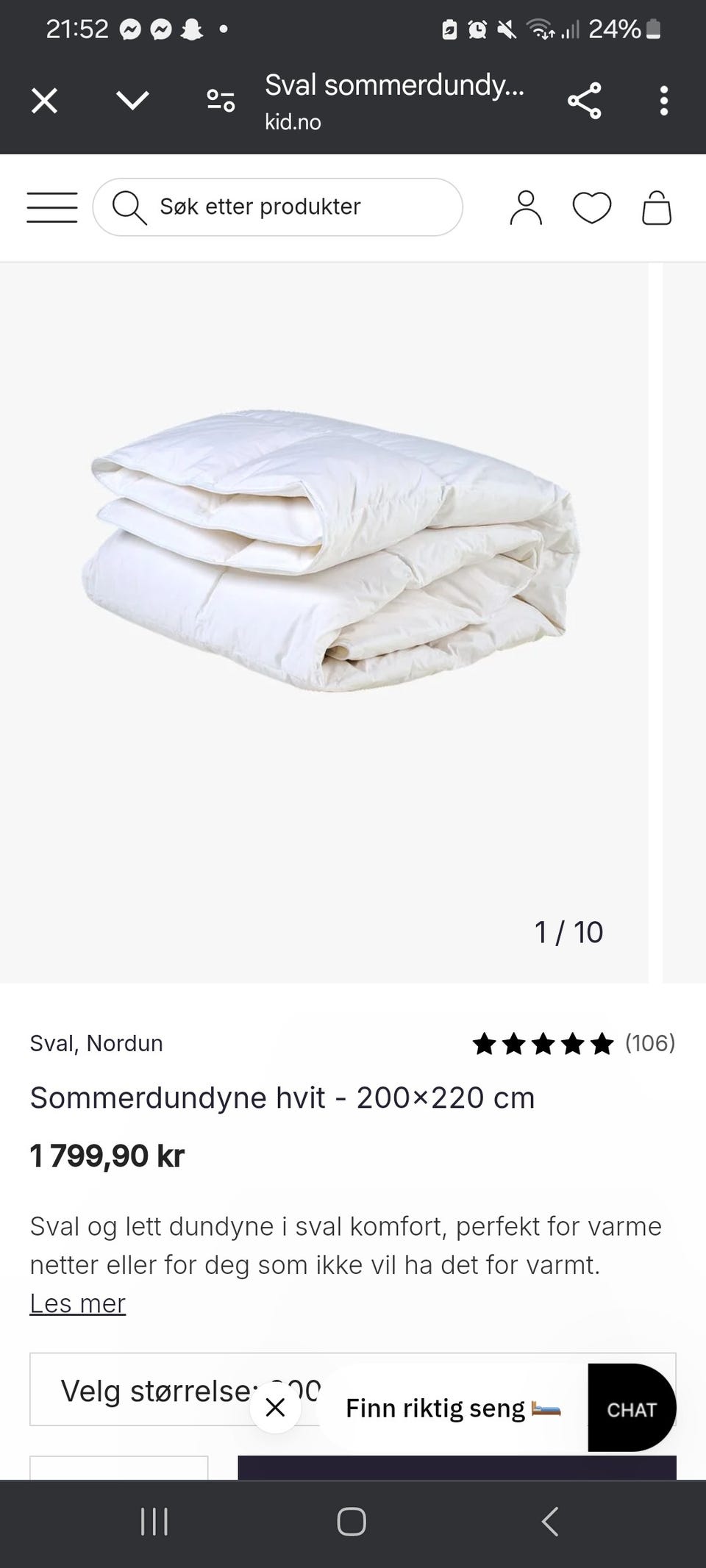Open the browser customize controls icon
Screen dimensions: 706x1568
[219, 101]
